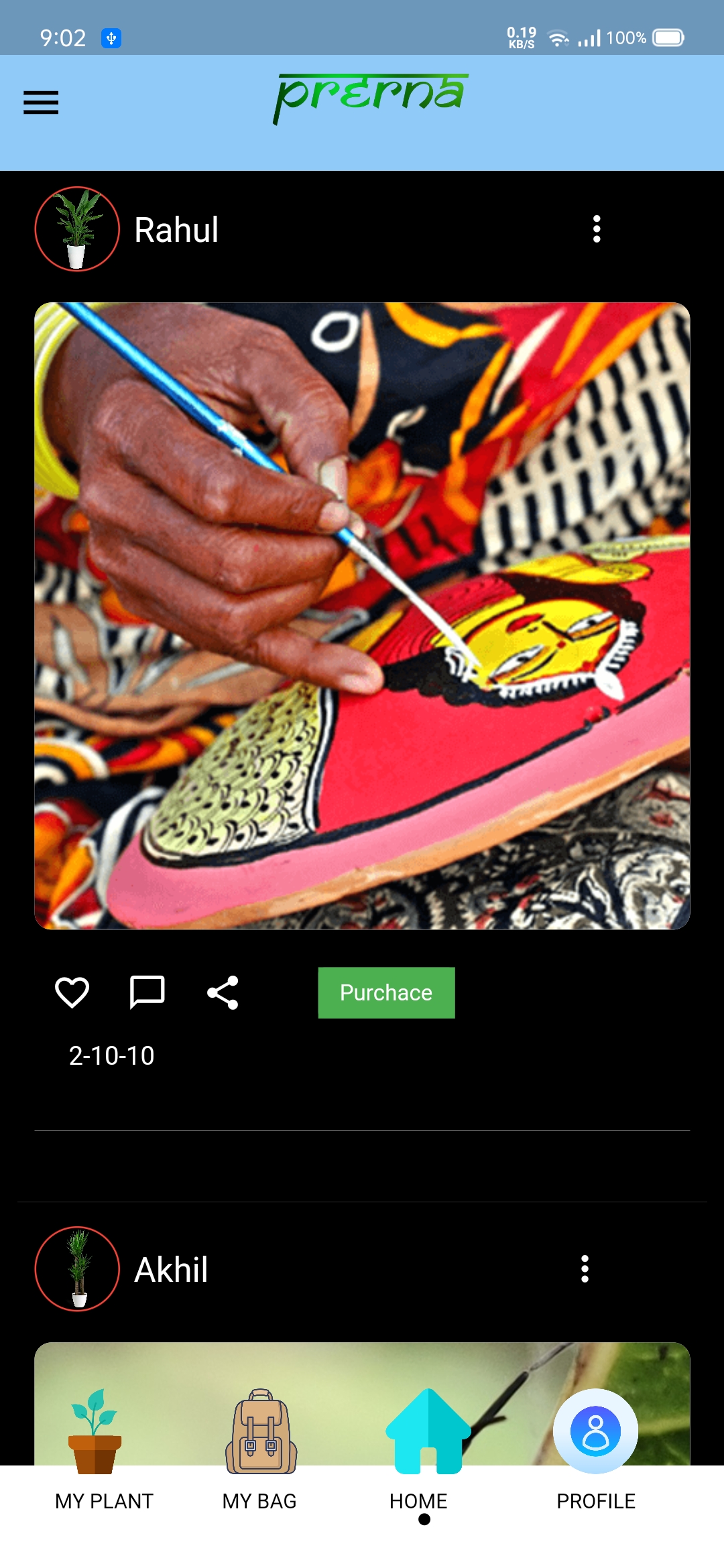The height and width of the screenshot is (1568, 724).
Task: View Akhil's profile picture
Action: [77, 1269]
